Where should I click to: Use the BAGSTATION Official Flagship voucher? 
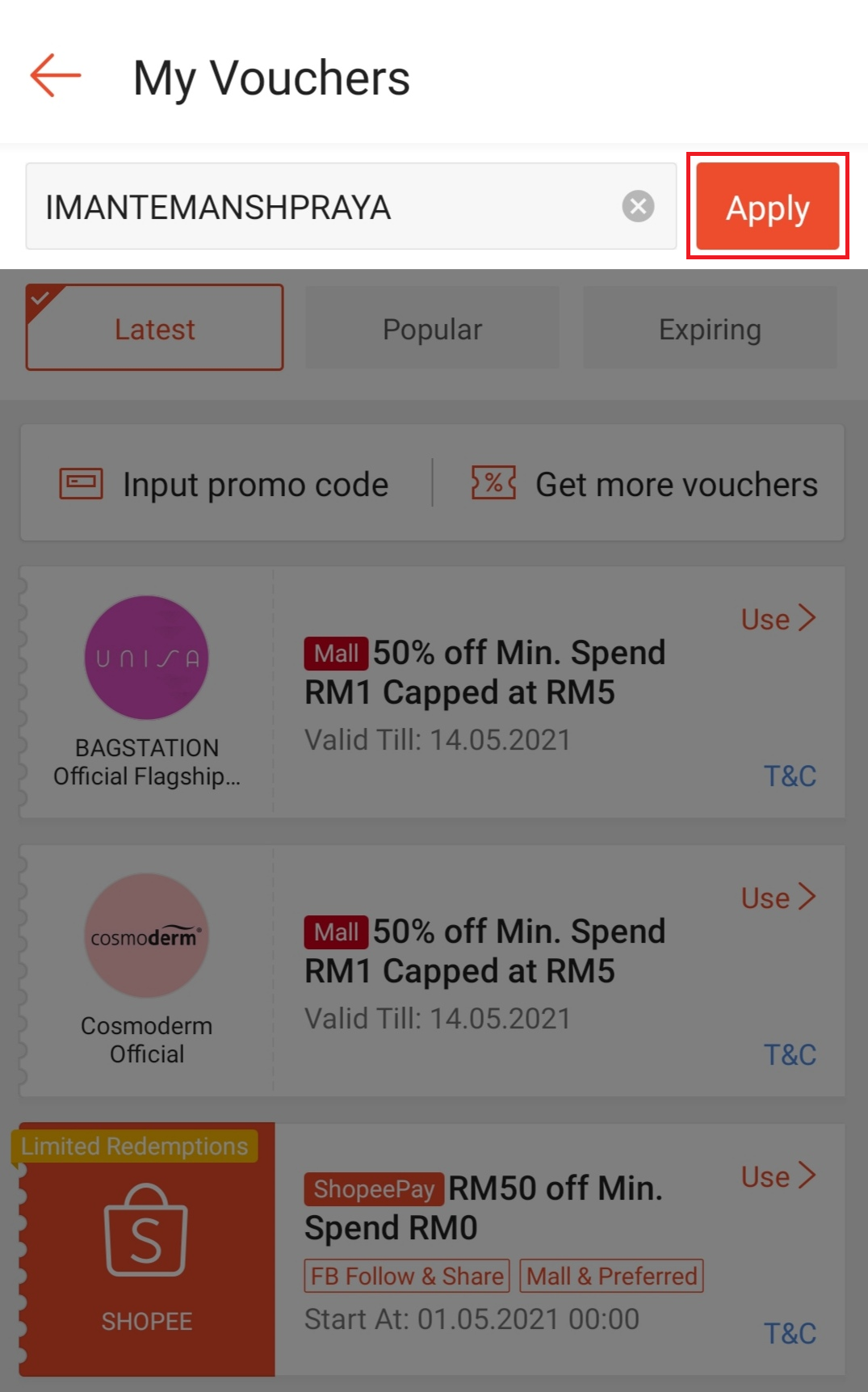(x=778, y=619)
